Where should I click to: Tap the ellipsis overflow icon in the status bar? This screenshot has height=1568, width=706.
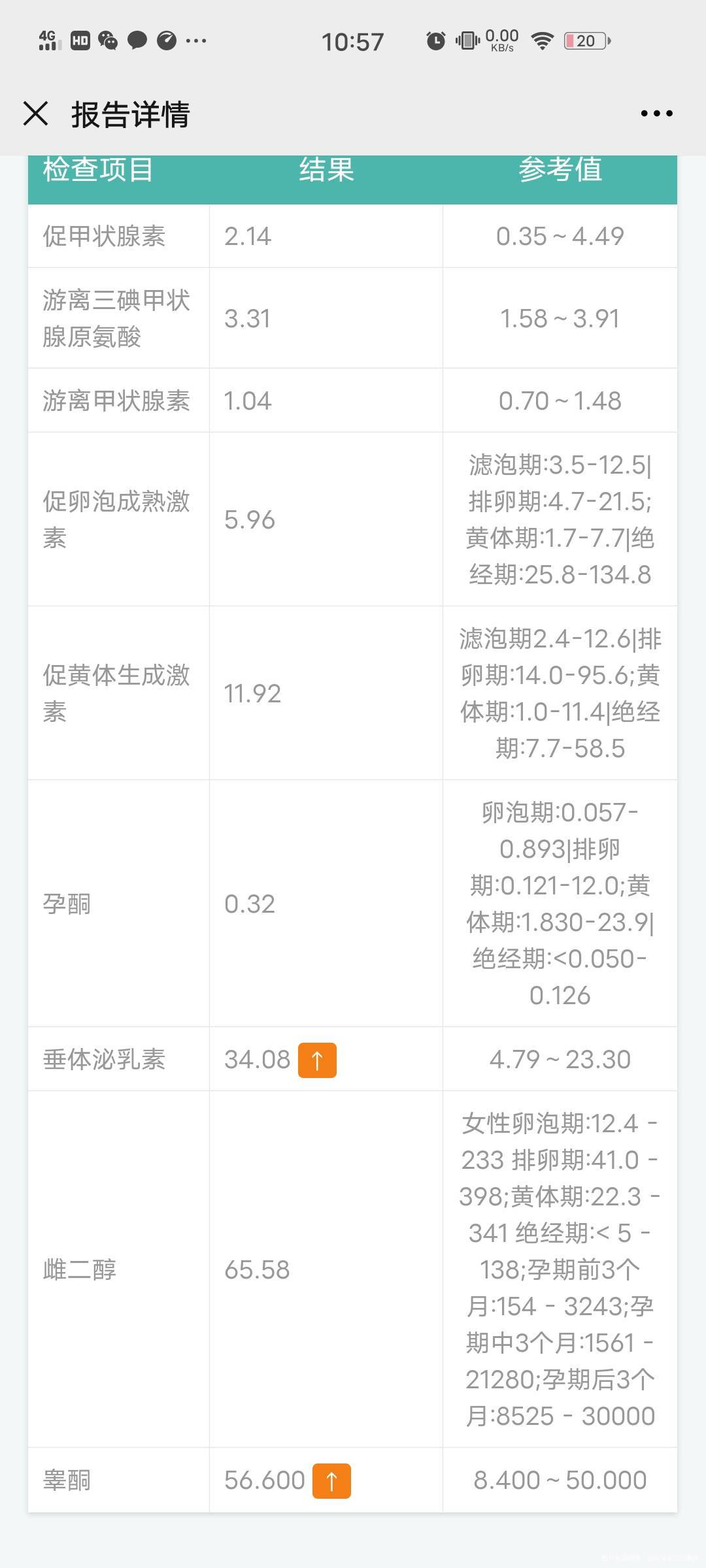click(x=197, y=41)
